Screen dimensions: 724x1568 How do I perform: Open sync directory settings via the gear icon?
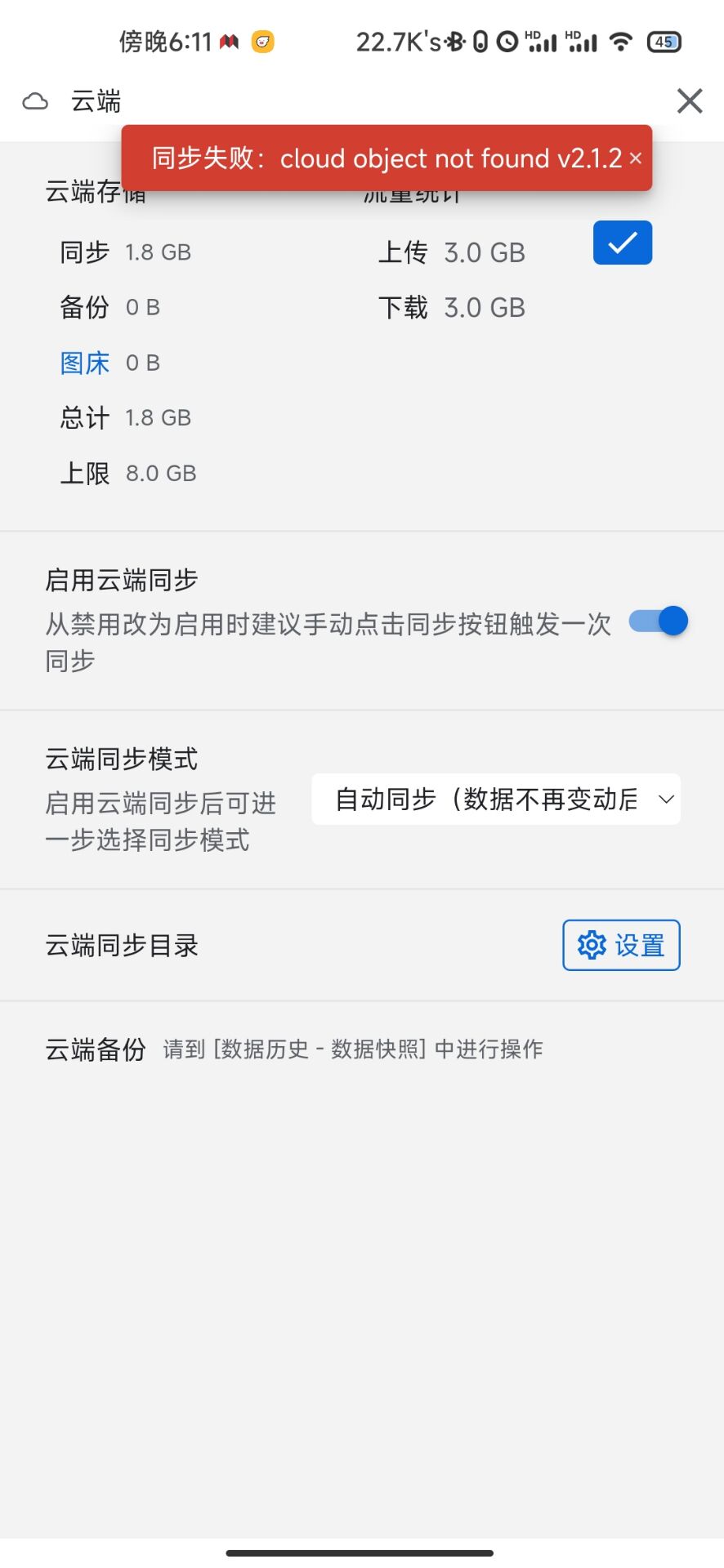(x=592, y=944)
